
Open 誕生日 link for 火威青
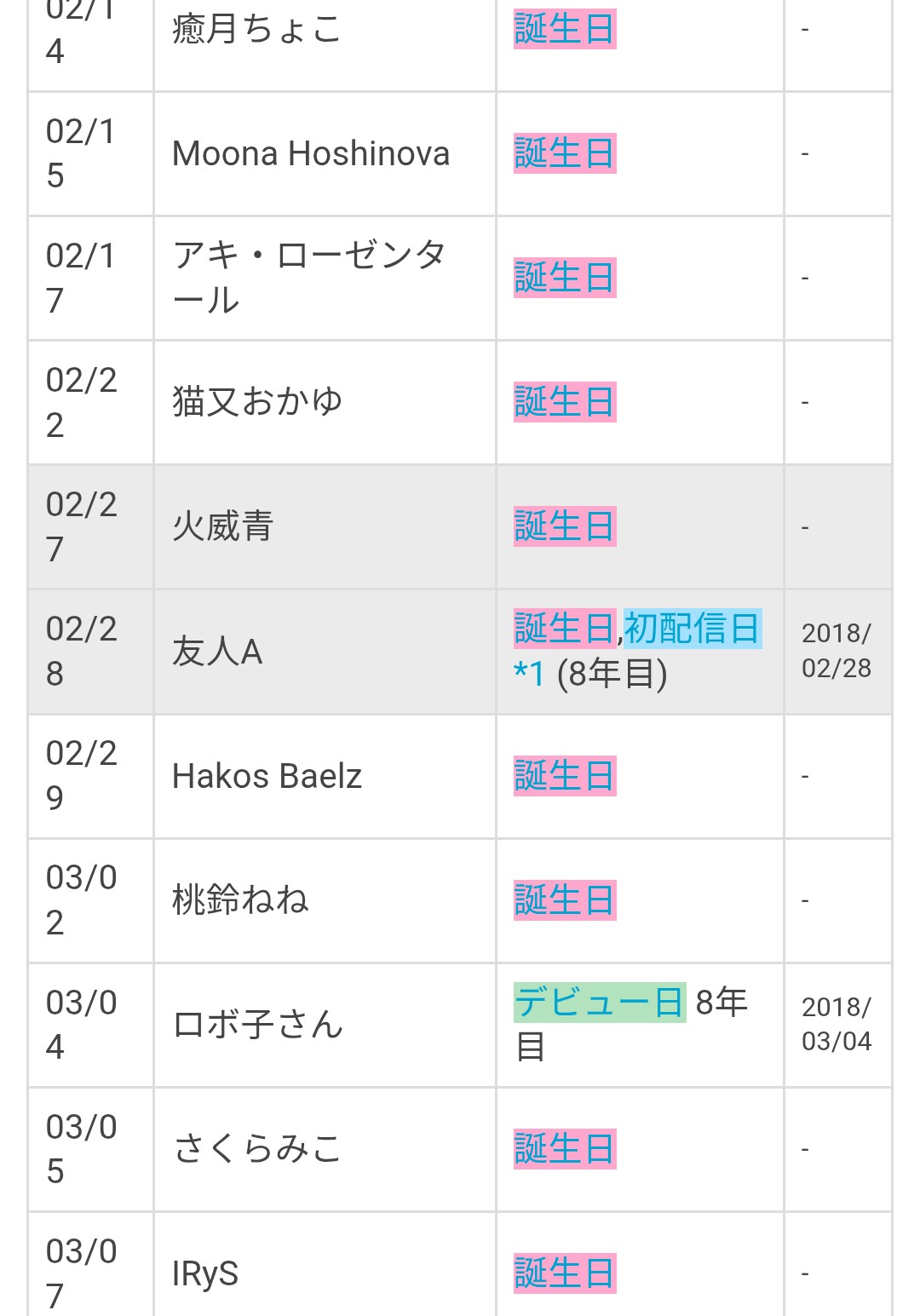coord(564,526)
